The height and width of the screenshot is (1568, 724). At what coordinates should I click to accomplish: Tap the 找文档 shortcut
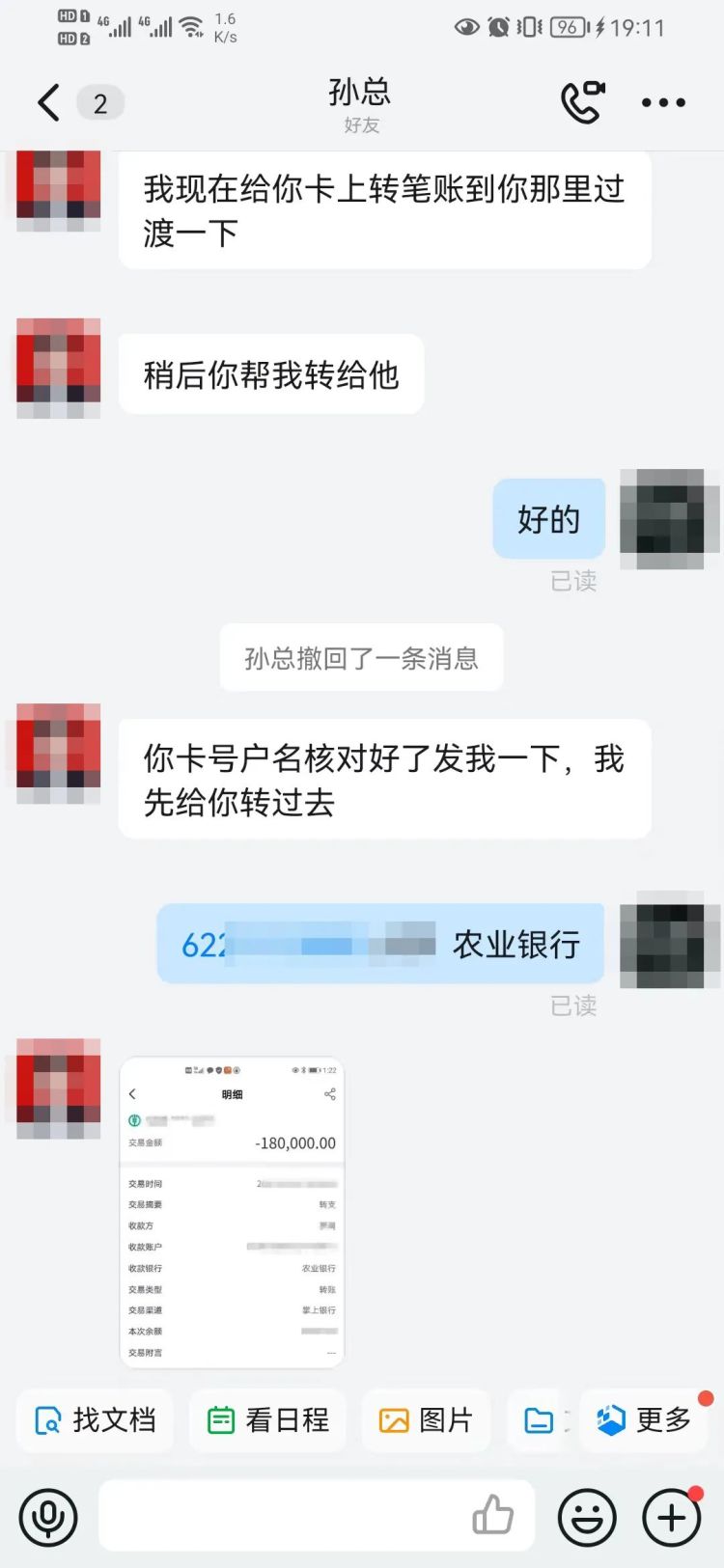96,1420
